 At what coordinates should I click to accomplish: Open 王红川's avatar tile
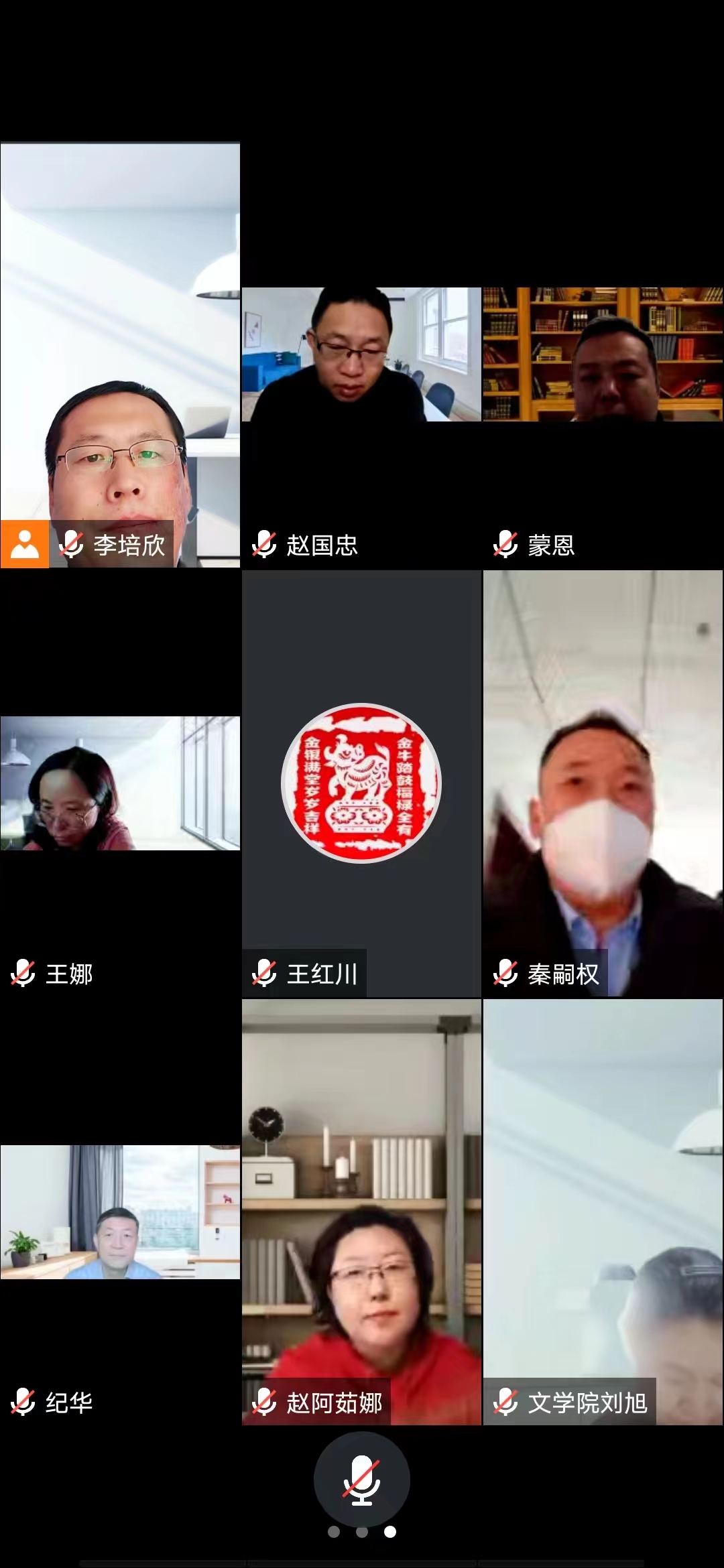(x=361, y=784)
